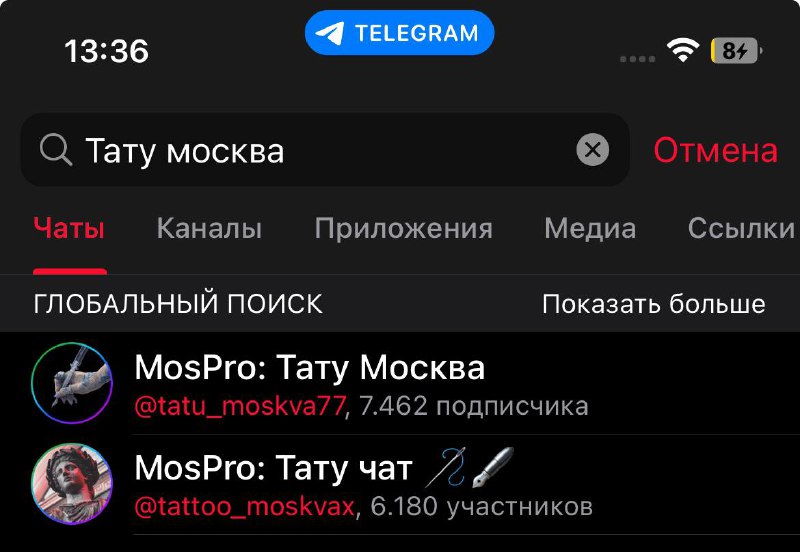
Task: Select the Чаты tab
Action: 69,229
